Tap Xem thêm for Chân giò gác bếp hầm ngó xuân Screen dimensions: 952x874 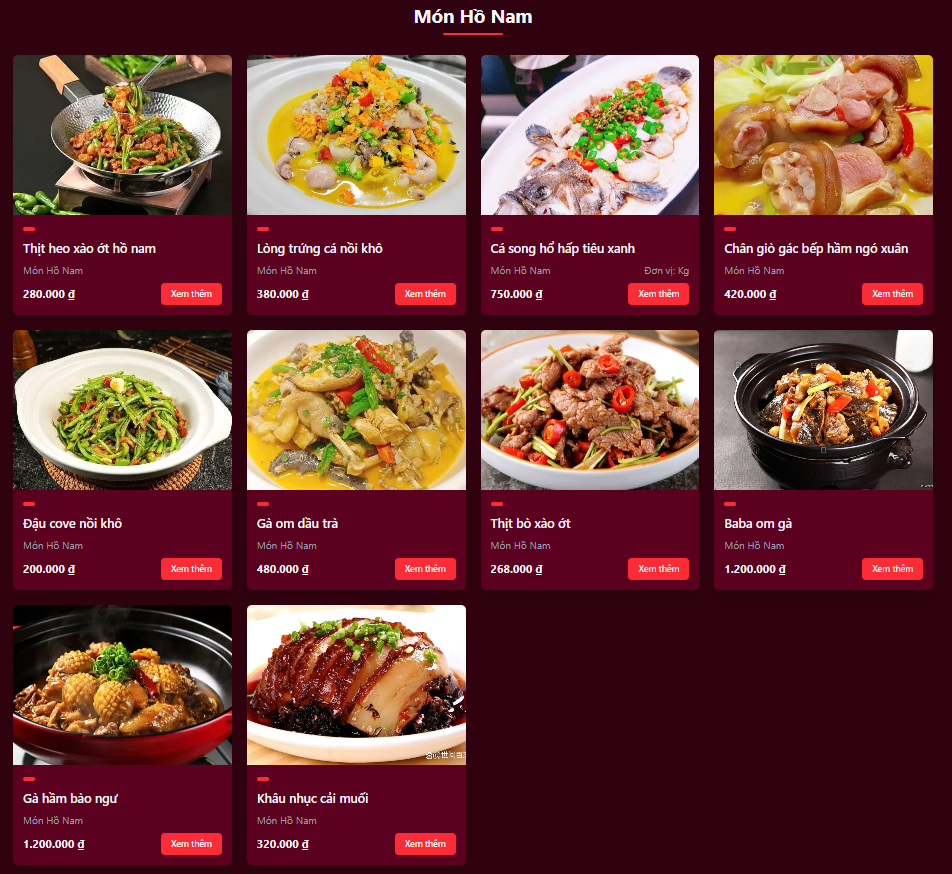[892, 294]
